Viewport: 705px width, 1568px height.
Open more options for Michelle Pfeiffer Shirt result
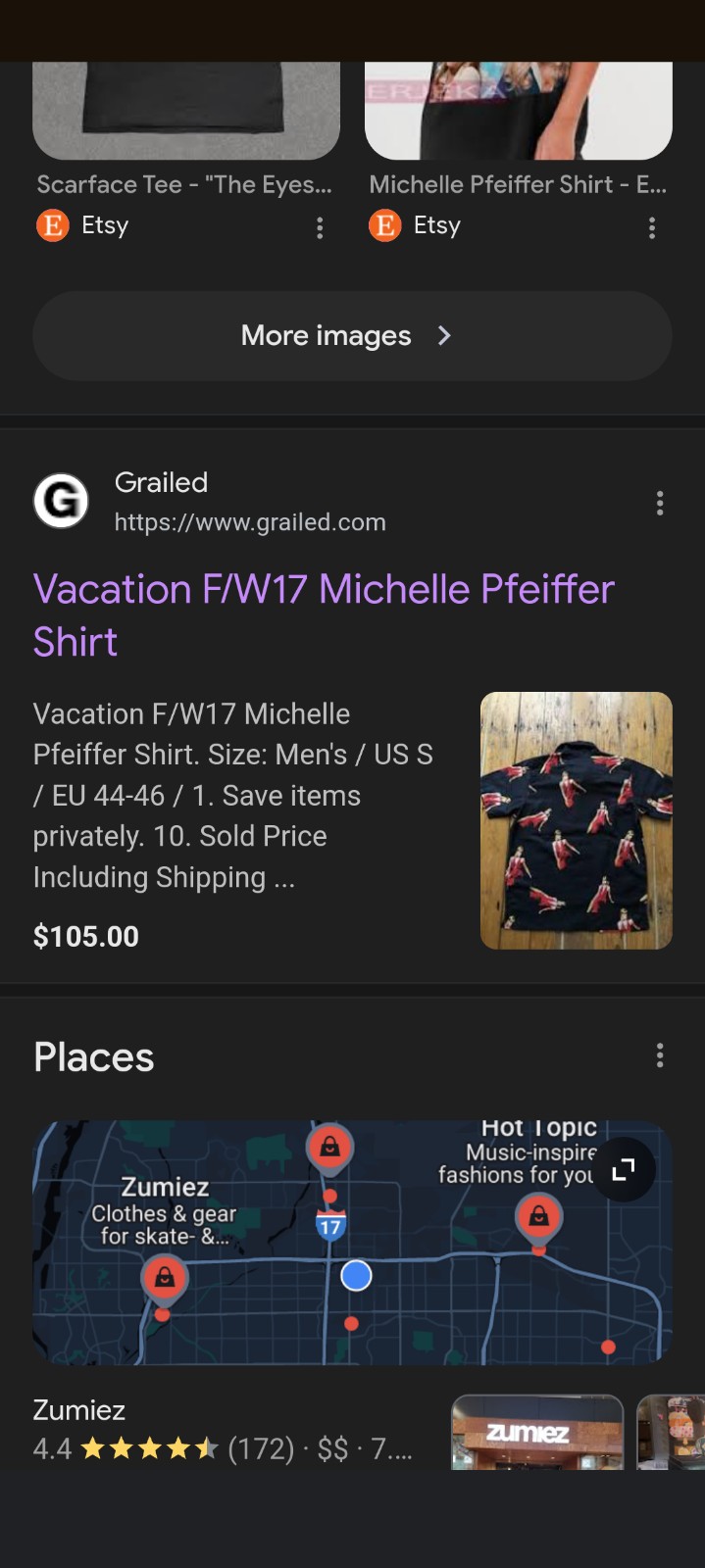tap(652, 228)
